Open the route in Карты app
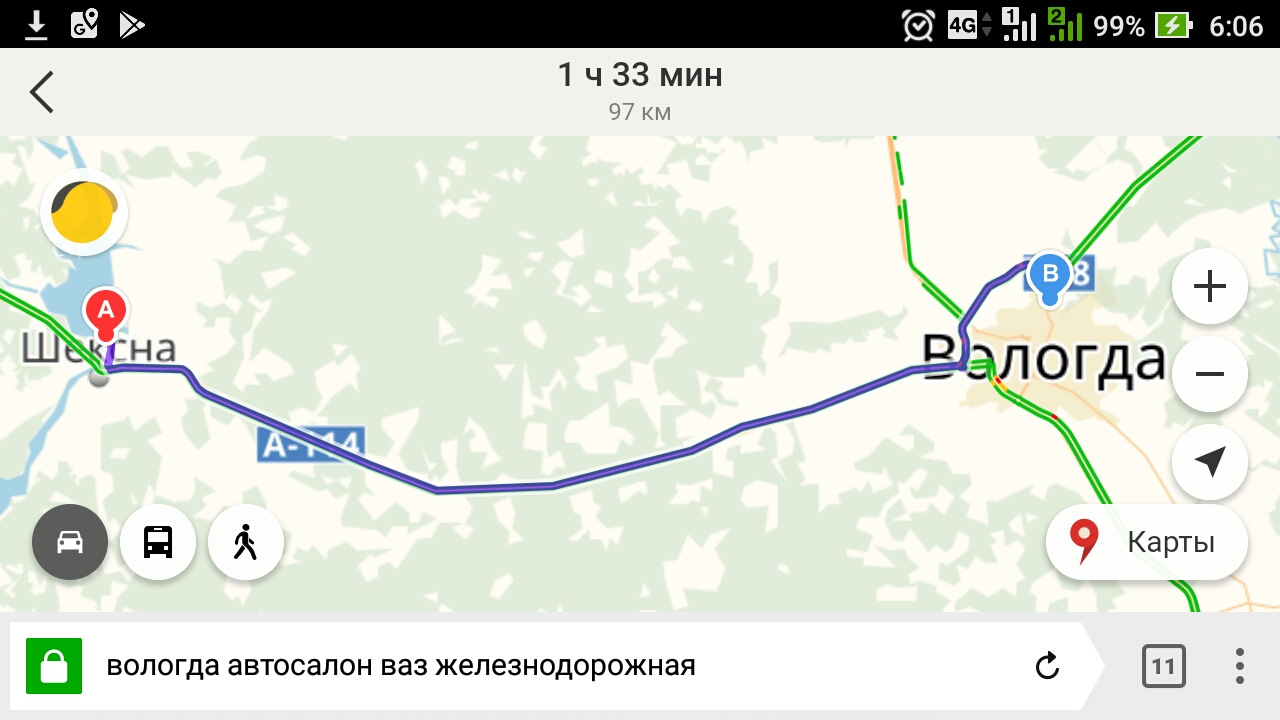Viewport: 1280px width, 720px height. (1146, 542)
